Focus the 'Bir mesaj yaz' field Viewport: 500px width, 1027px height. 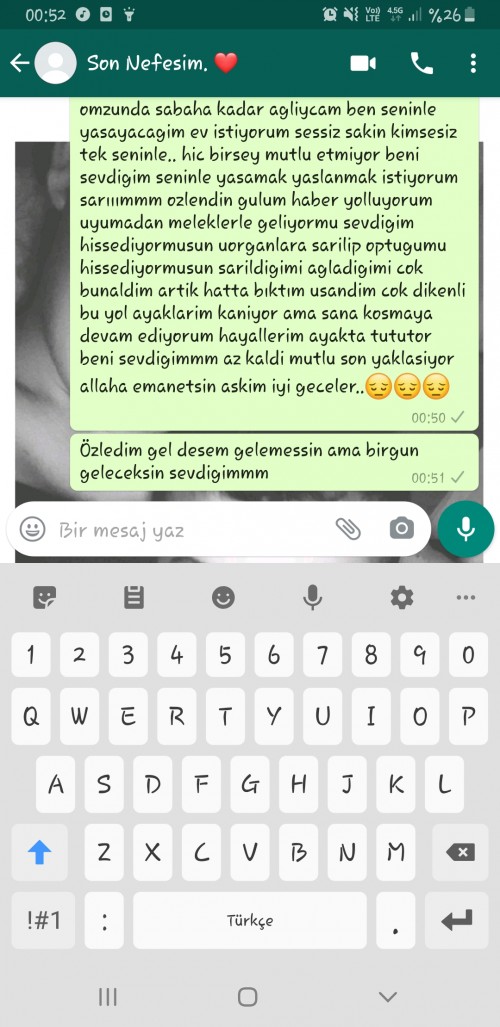coord(190,530)
